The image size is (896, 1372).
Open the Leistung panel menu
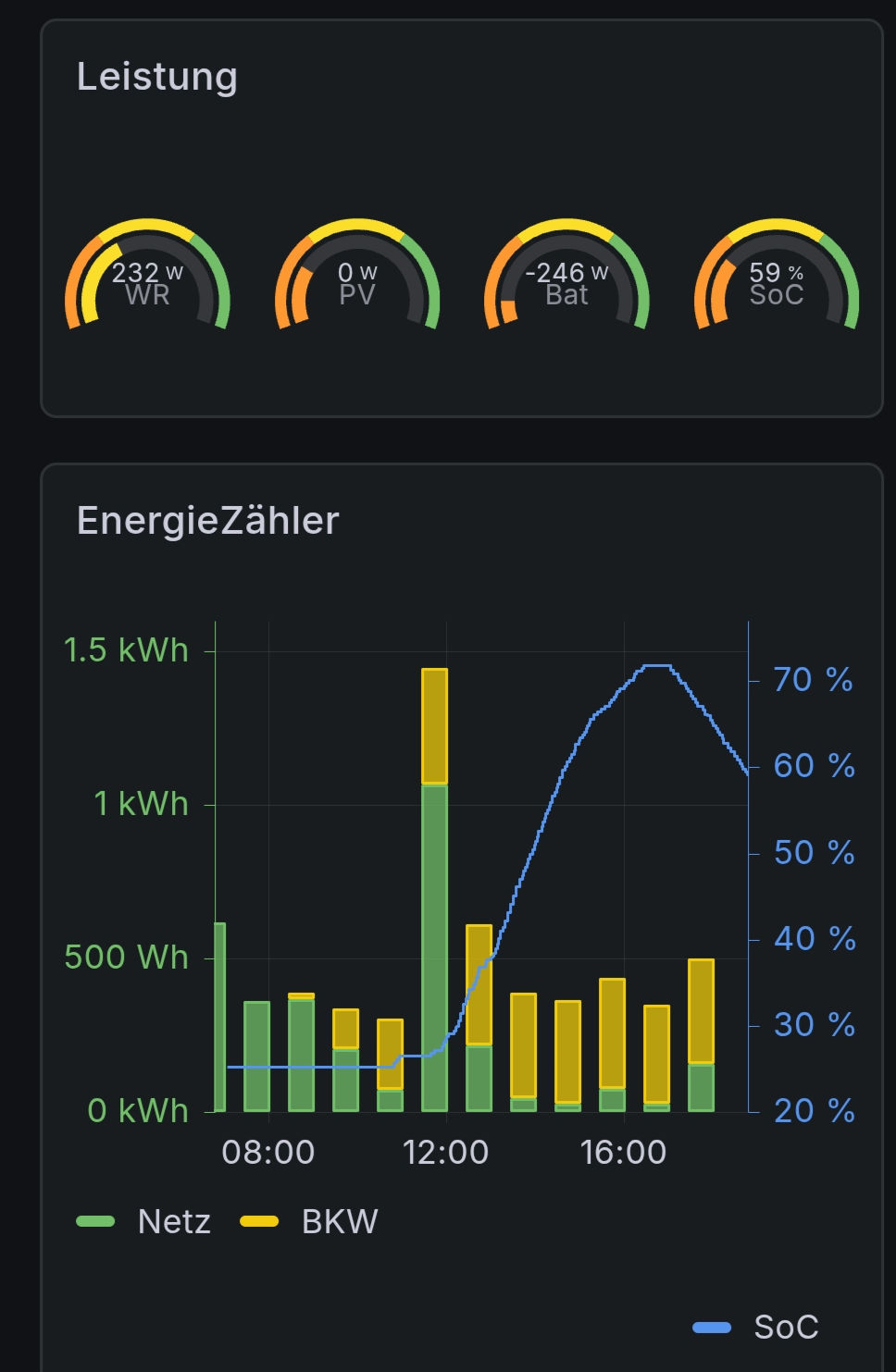tap(157, 77)
